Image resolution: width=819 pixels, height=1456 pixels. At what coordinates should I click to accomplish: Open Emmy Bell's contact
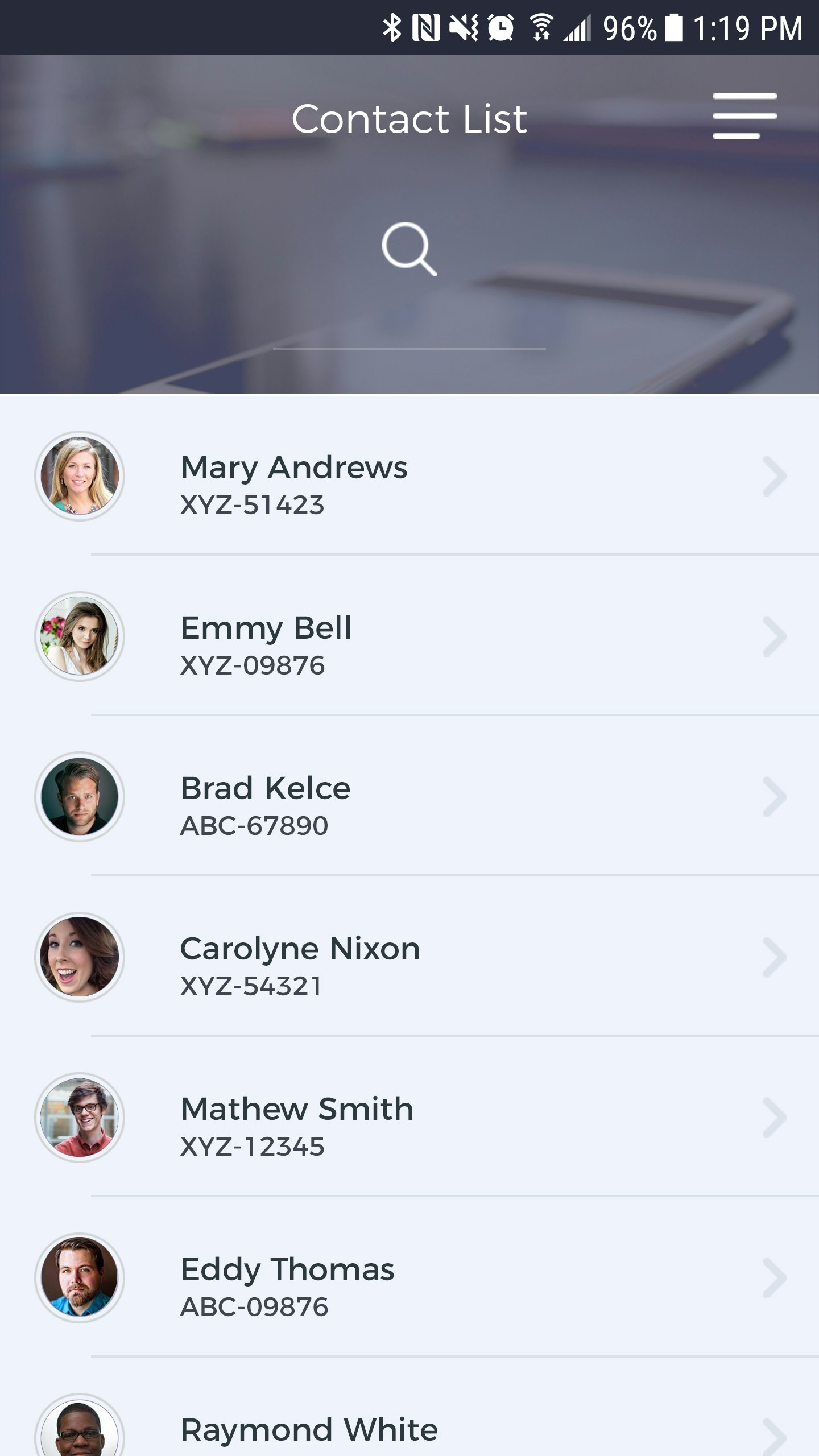(x=409, y=637)
